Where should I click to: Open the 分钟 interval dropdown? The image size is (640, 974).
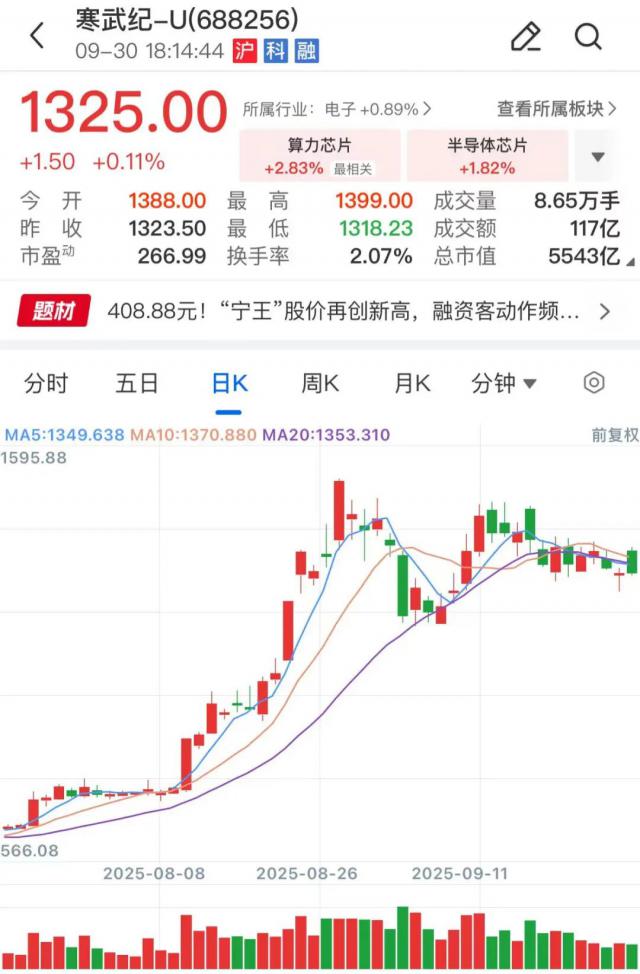(x=504, y=383)
